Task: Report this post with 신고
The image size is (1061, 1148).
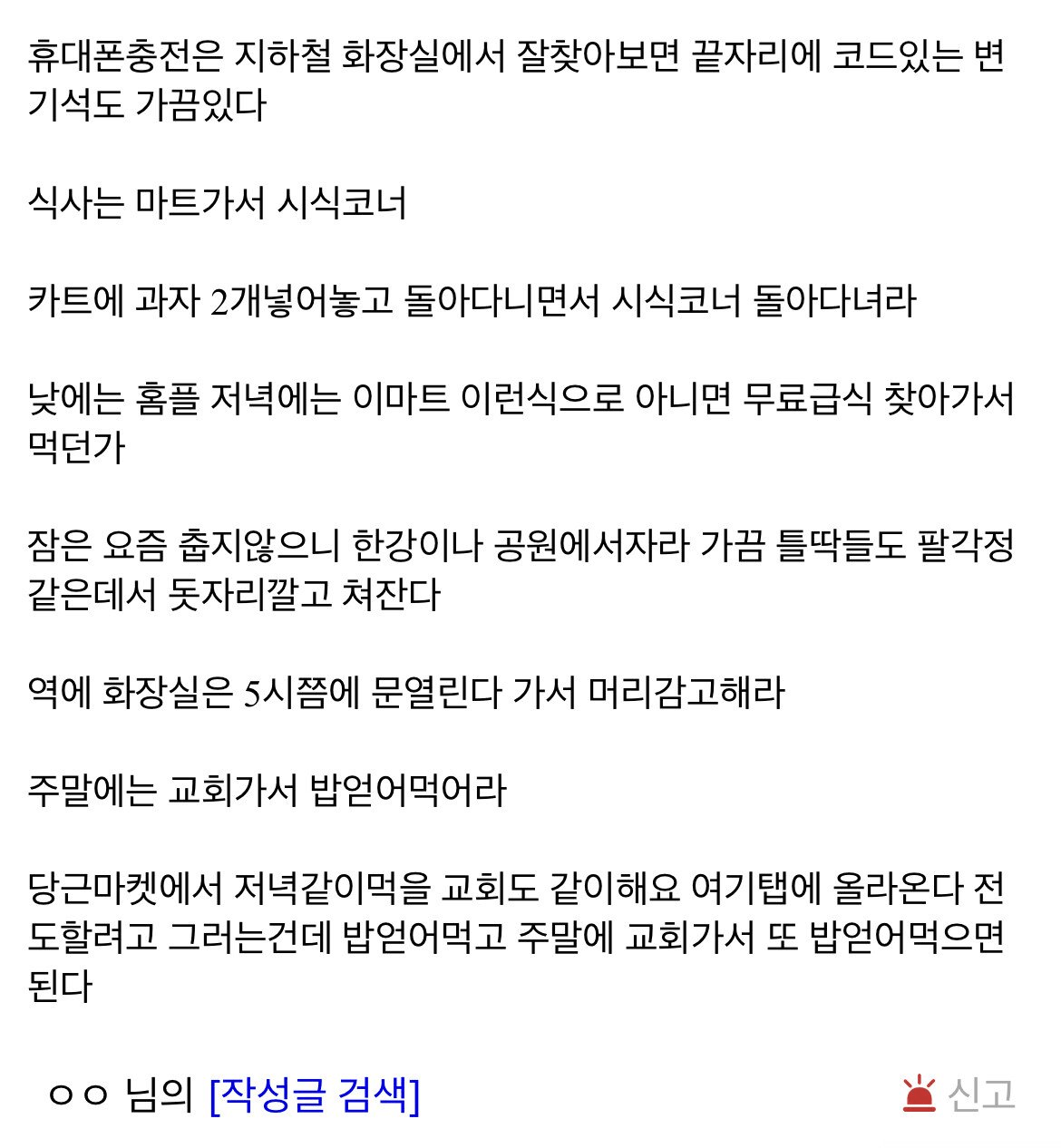Action: [959, 1094]
